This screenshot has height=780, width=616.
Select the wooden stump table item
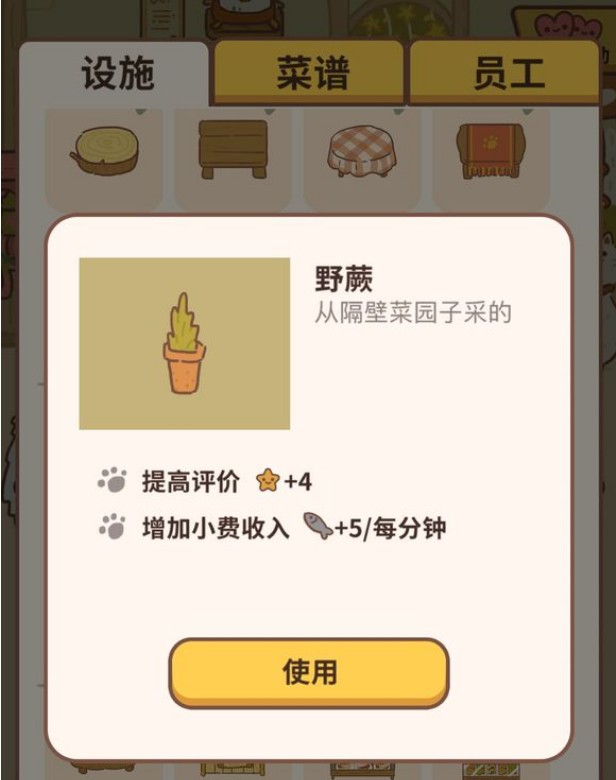(x=104, y=150)
